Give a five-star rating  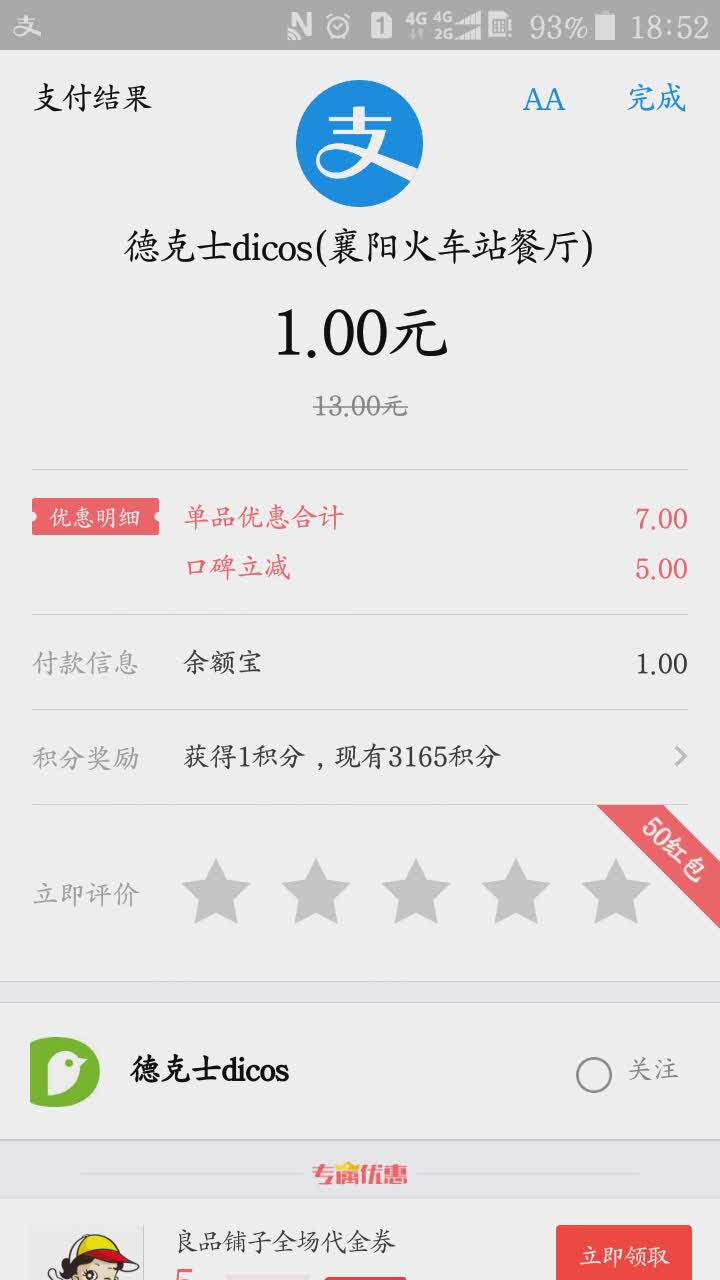616,892
